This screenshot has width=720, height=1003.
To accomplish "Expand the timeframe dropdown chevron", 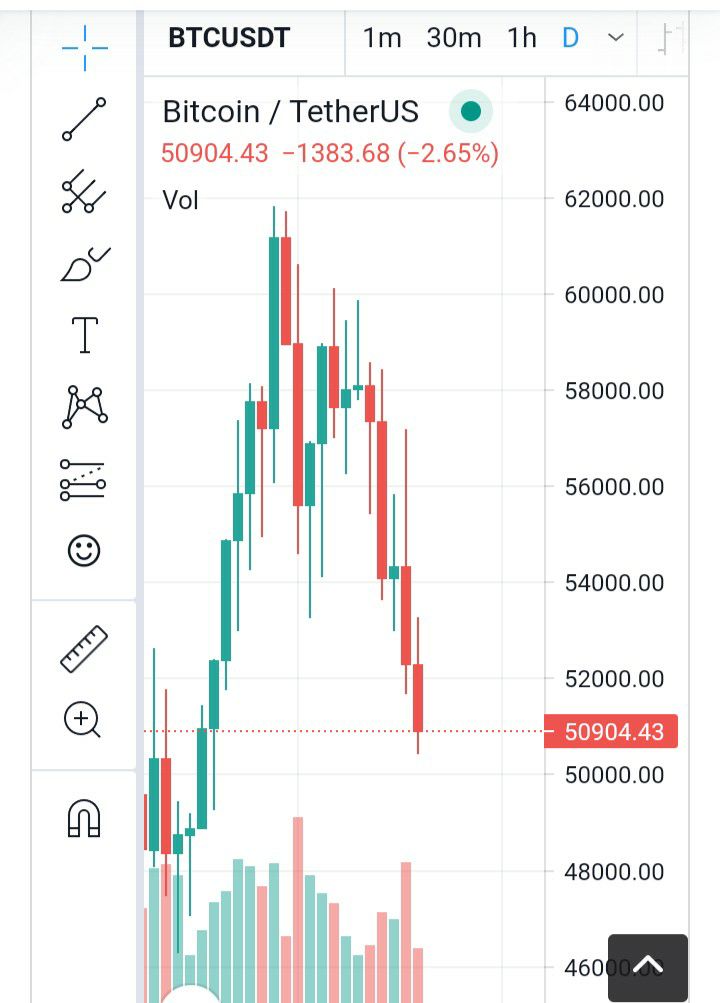I will 616,38.
